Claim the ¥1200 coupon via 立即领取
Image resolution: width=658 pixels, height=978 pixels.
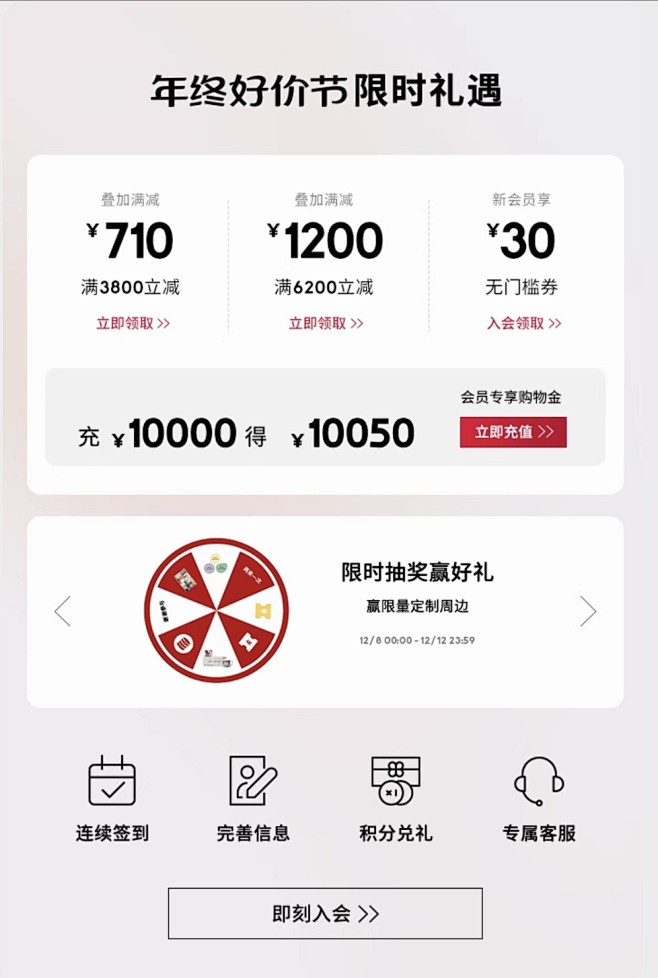pos(326,323)
